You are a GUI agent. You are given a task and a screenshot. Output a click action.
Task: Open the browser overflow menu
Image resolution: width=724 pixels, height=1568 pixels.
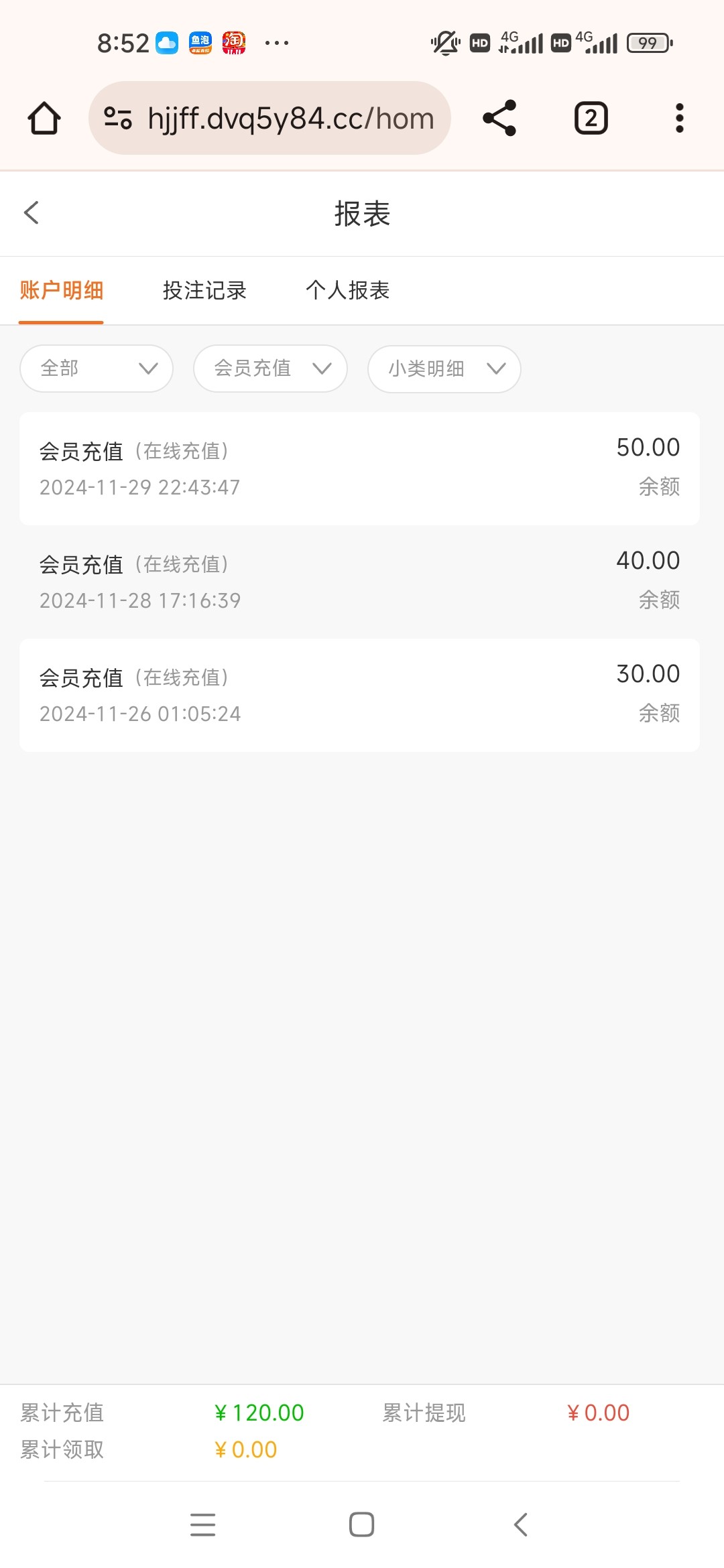point(679,118)
